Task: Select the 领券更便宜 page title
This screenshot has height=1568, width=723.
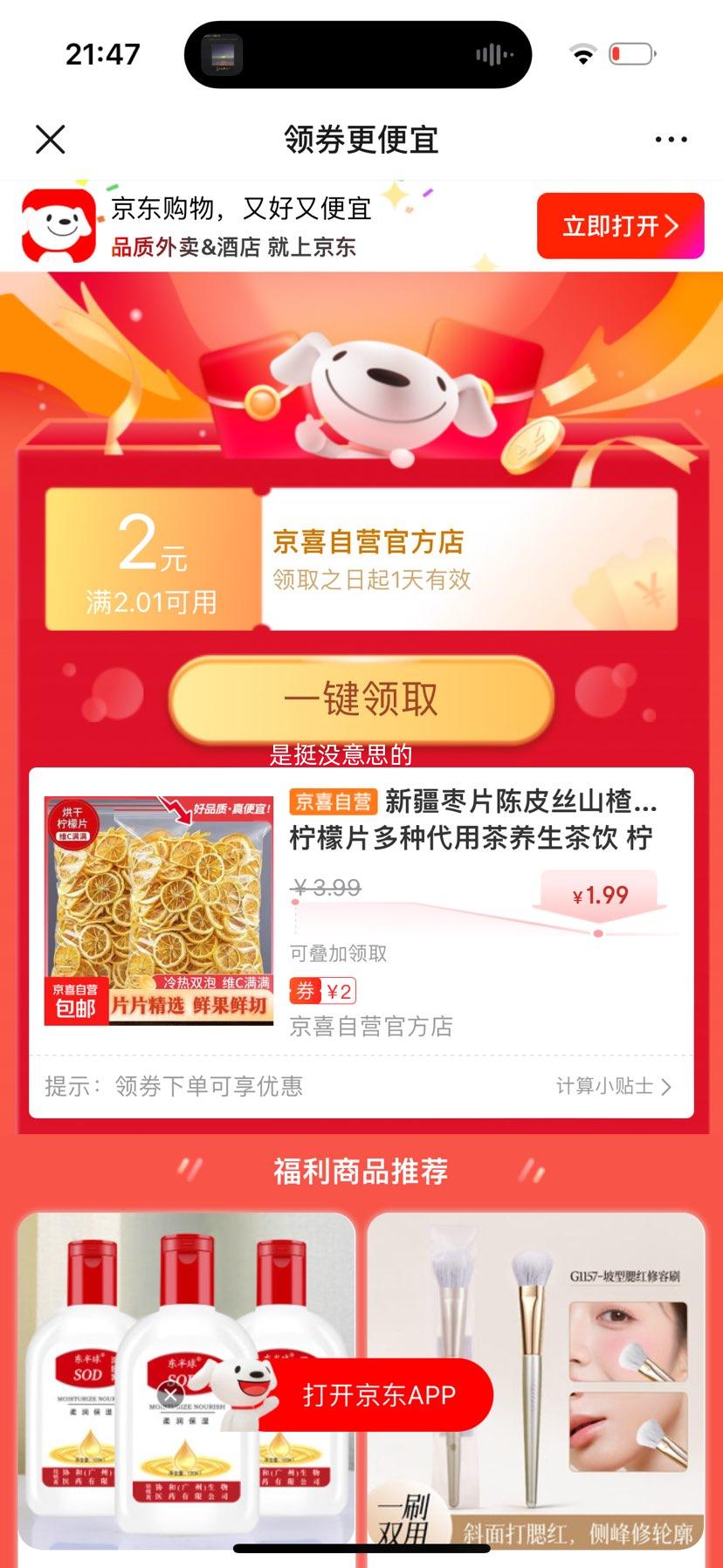Action: click(x=361, y=138)
